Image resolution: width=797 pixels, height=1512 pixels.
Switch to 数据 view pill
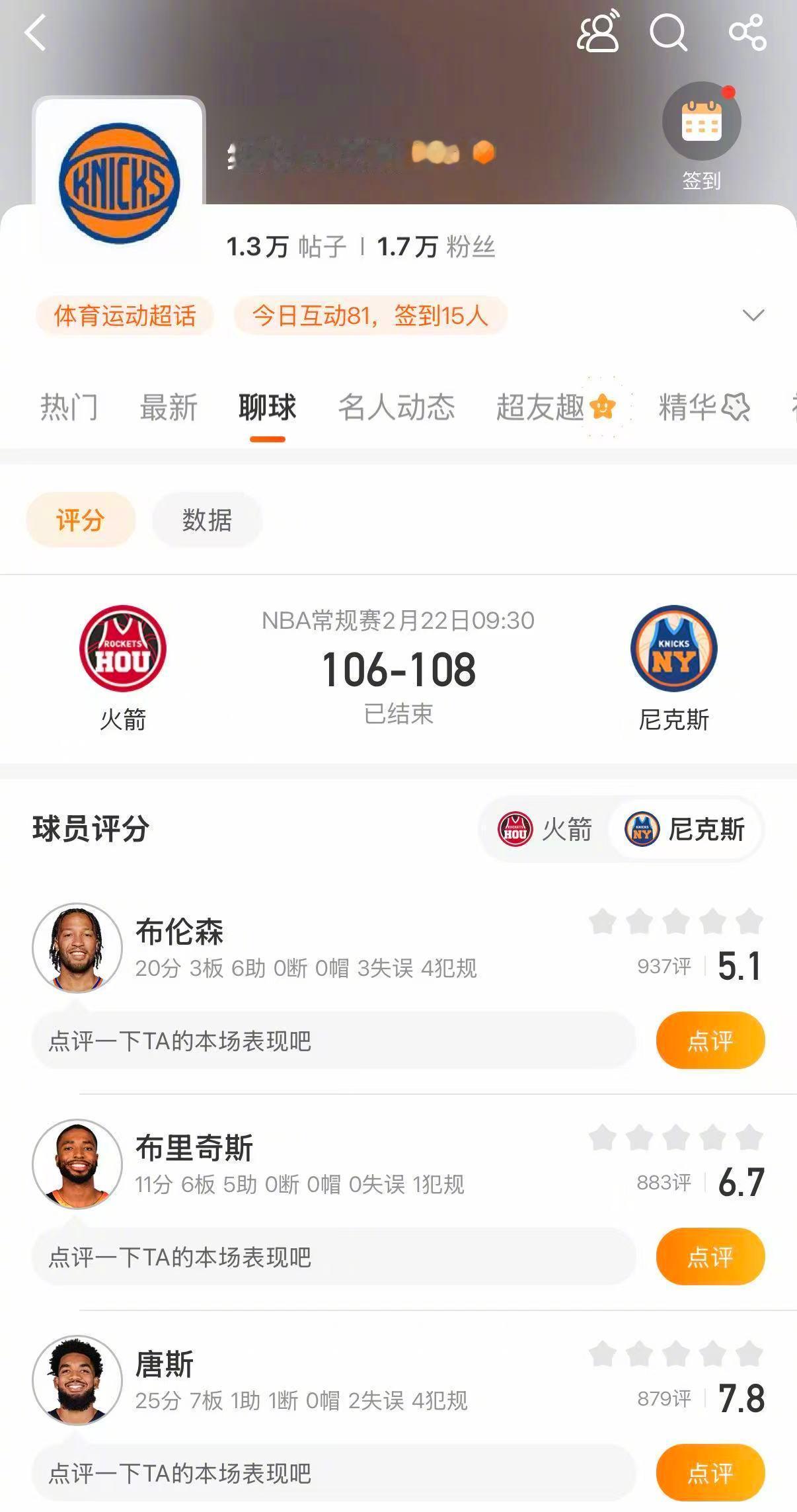(x=207, y=521)
